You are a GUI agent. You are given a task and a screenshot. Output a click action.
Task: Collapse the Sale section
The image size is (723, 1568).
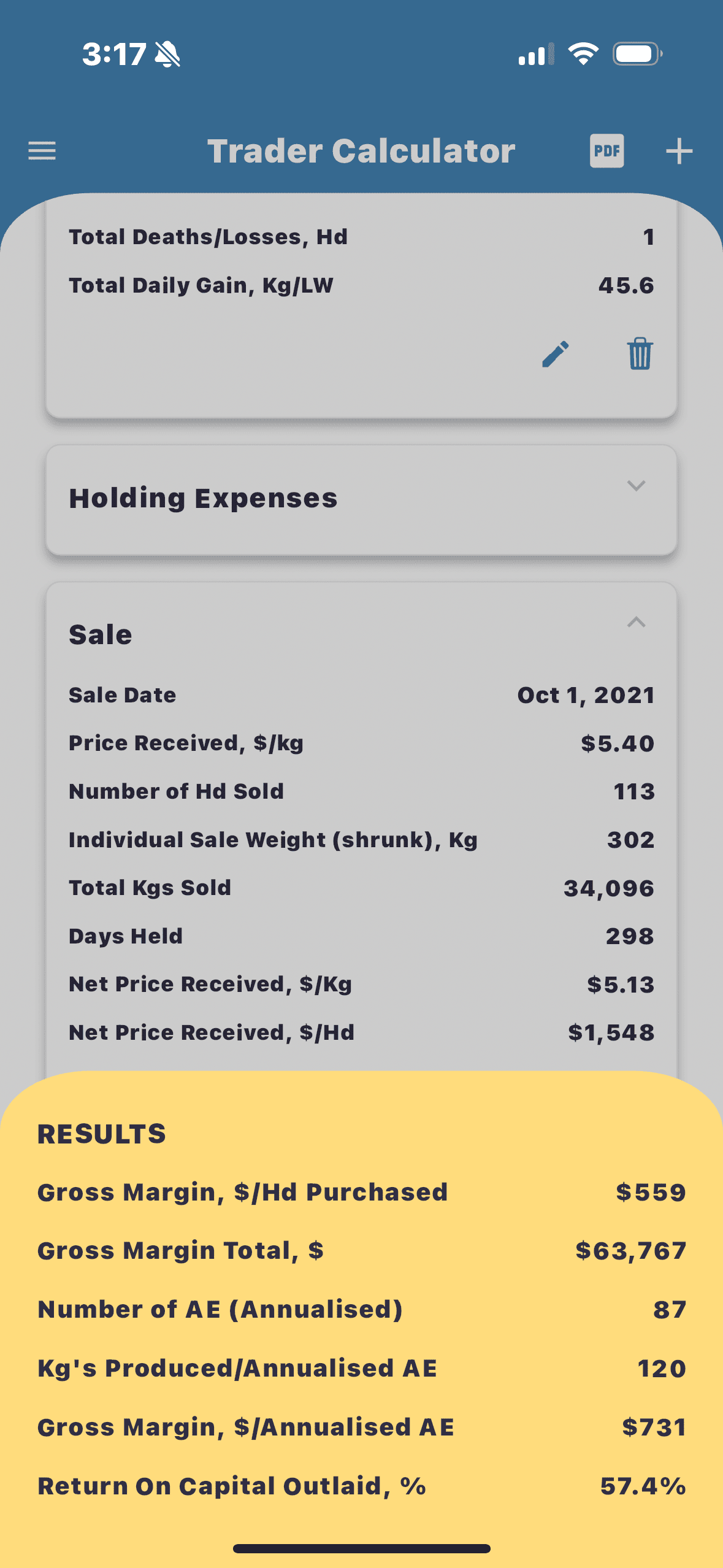point(636,622)
